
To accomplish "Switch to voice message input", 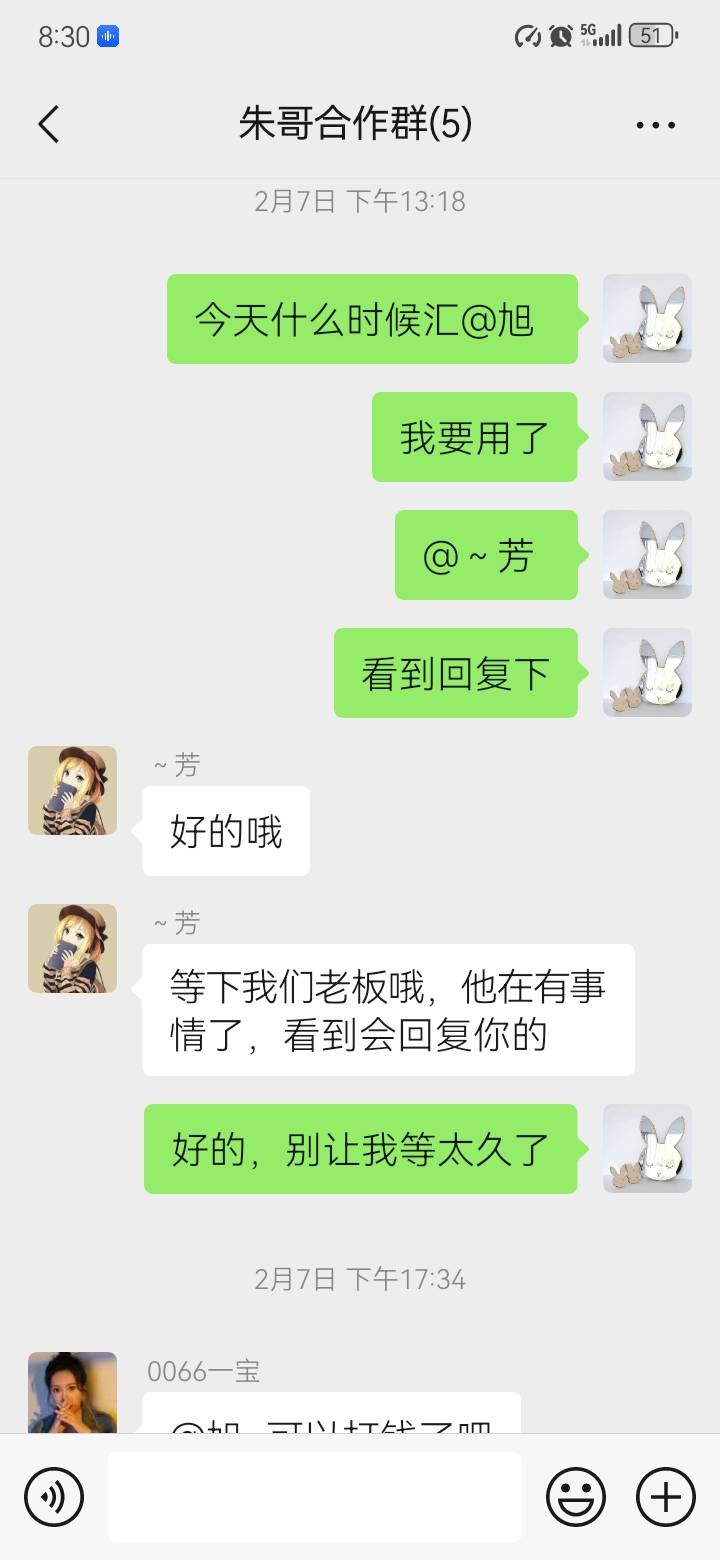I will tap(54, 1497).
